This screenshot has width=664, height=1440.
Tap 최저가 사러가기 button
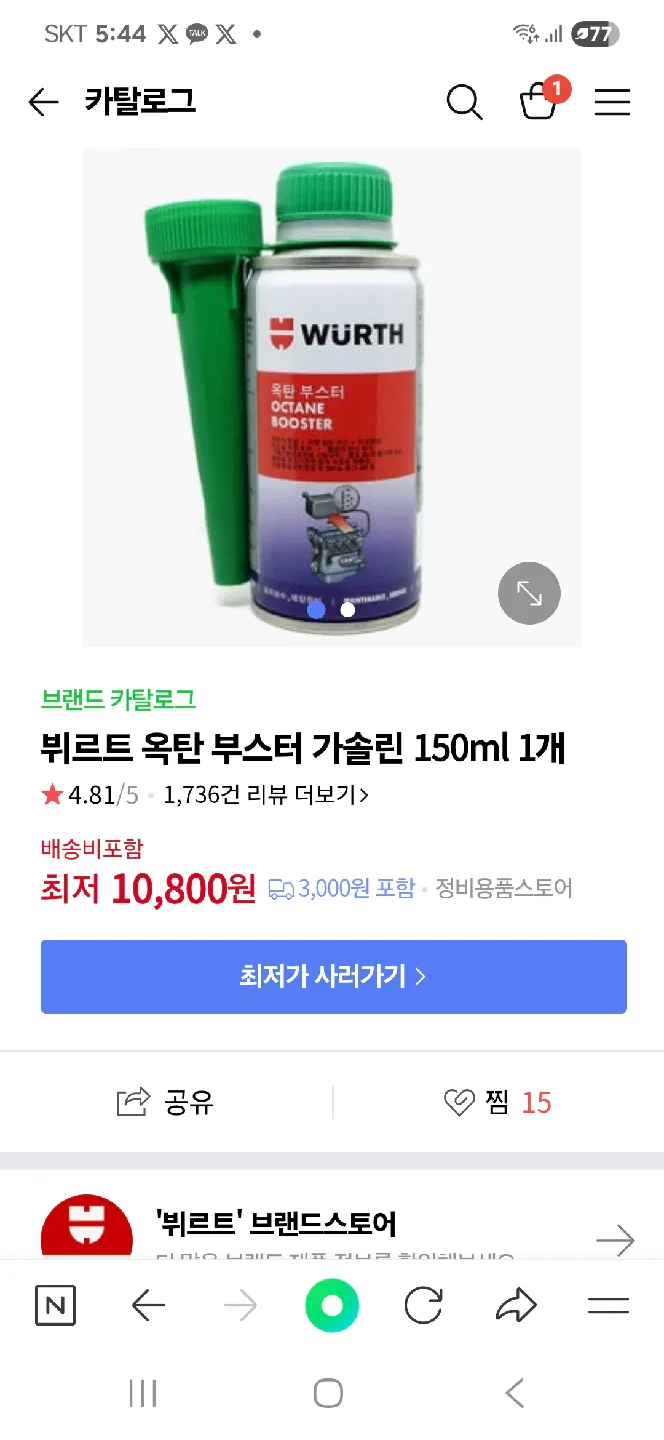(333, 976)
